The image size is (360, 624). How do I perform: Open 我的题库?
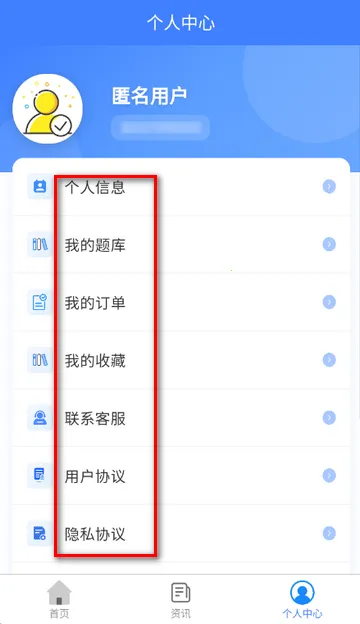coord(181,244)
